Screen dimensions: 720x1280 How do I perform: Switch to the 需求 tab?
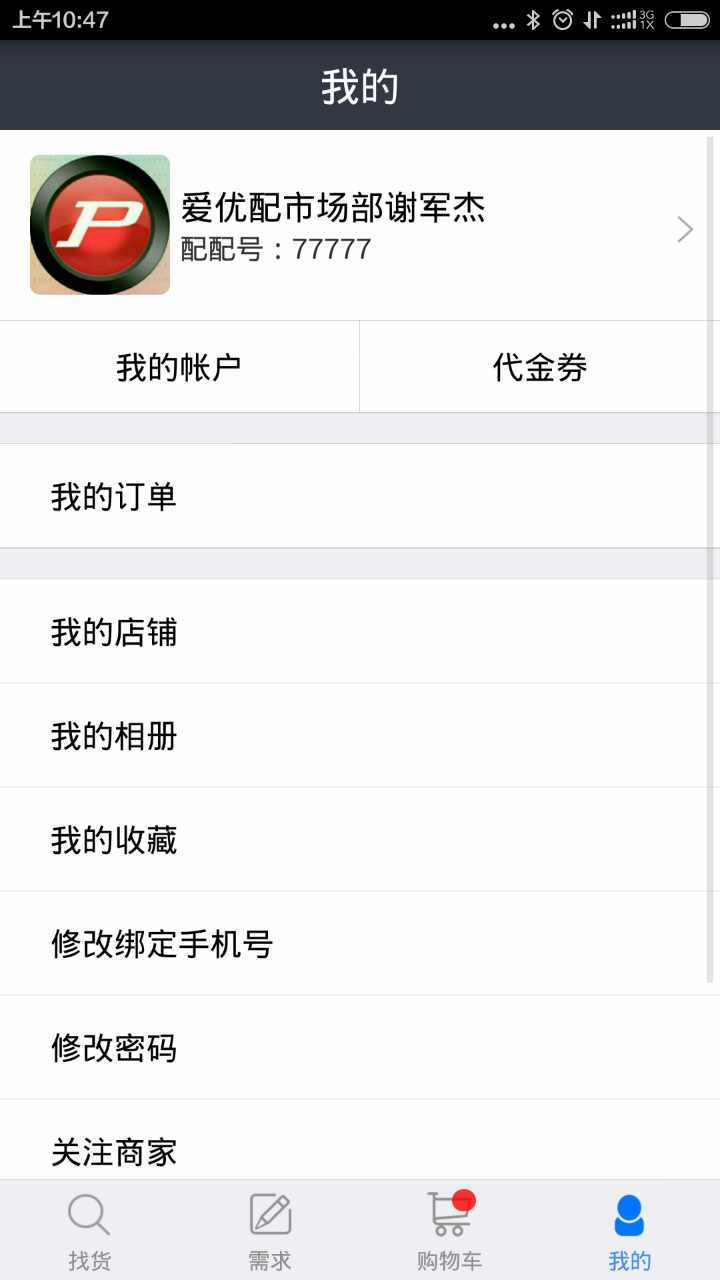tap(270, 1231)
